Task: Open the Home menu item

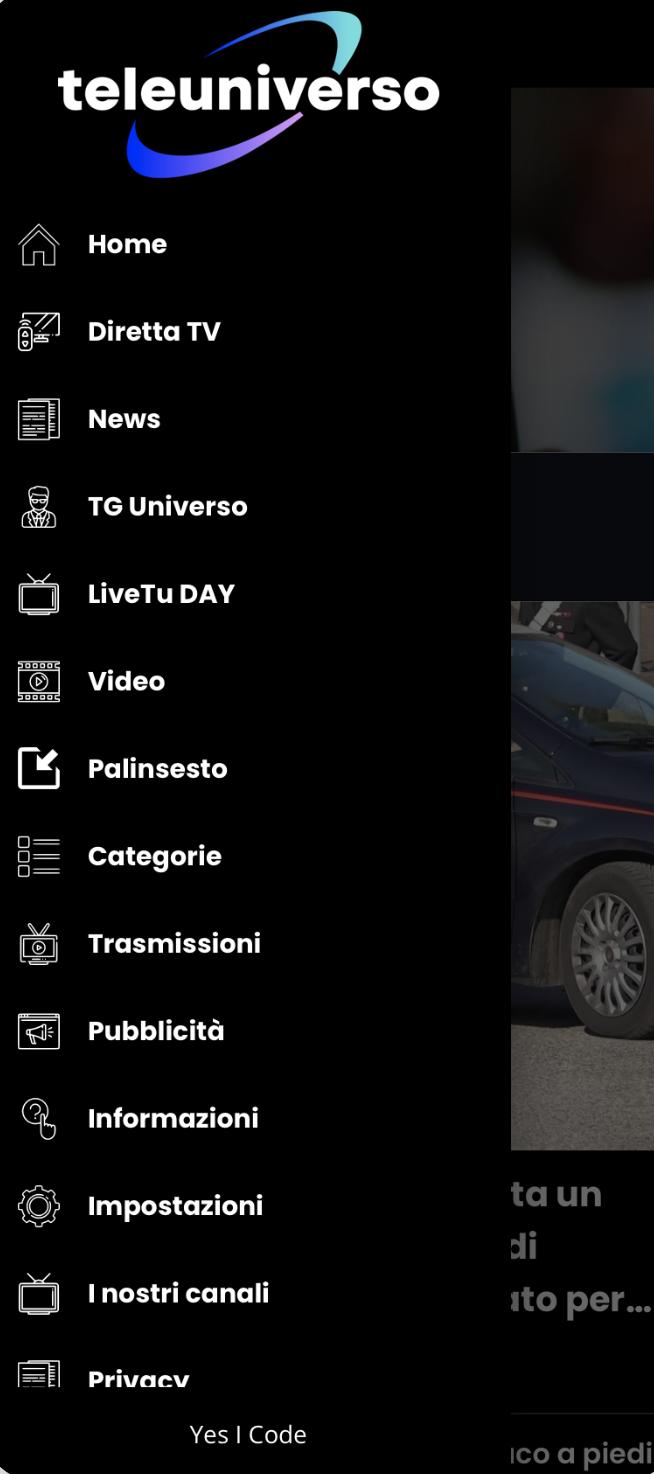Action: point(255,244)
